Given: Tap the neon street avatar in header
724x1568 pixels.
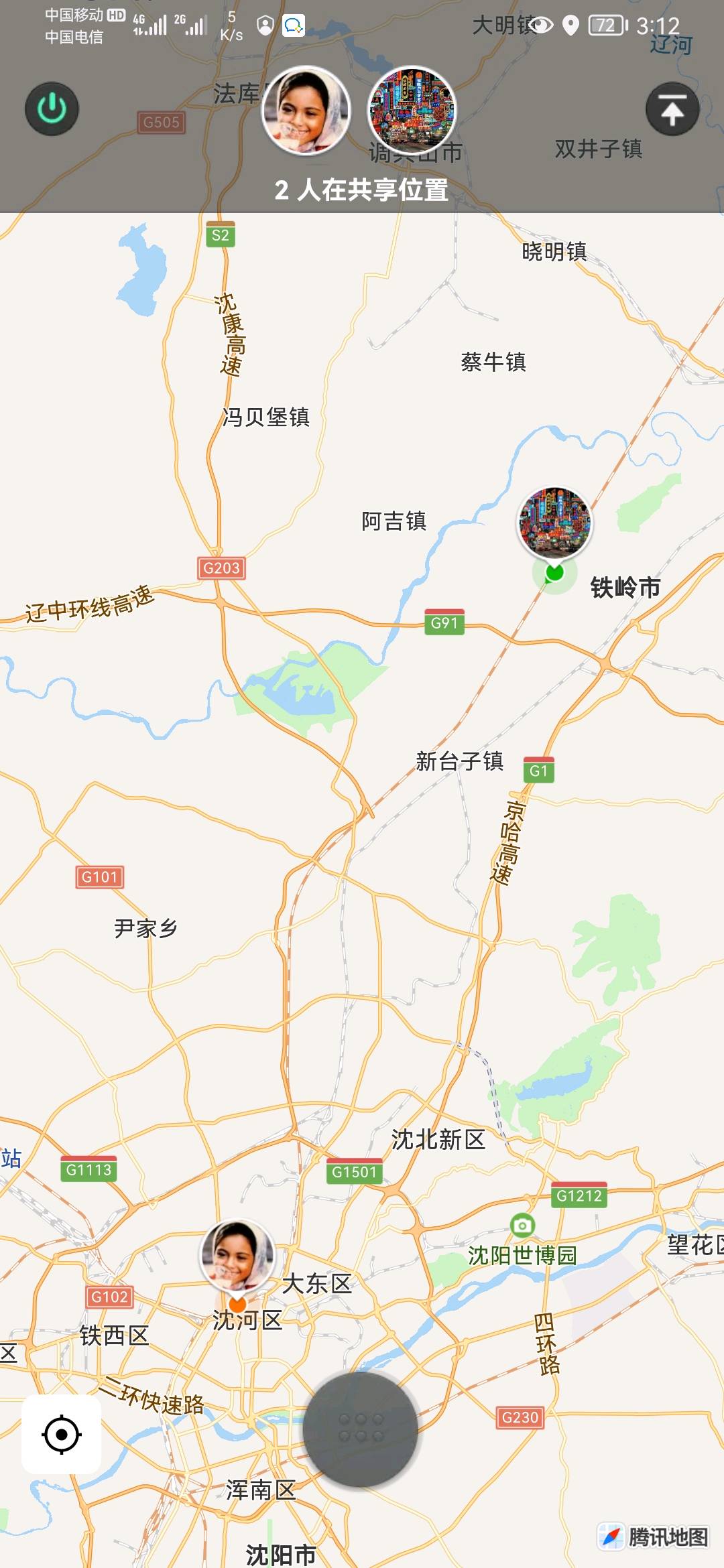Looking at the screenshot, I should (412, 110).
